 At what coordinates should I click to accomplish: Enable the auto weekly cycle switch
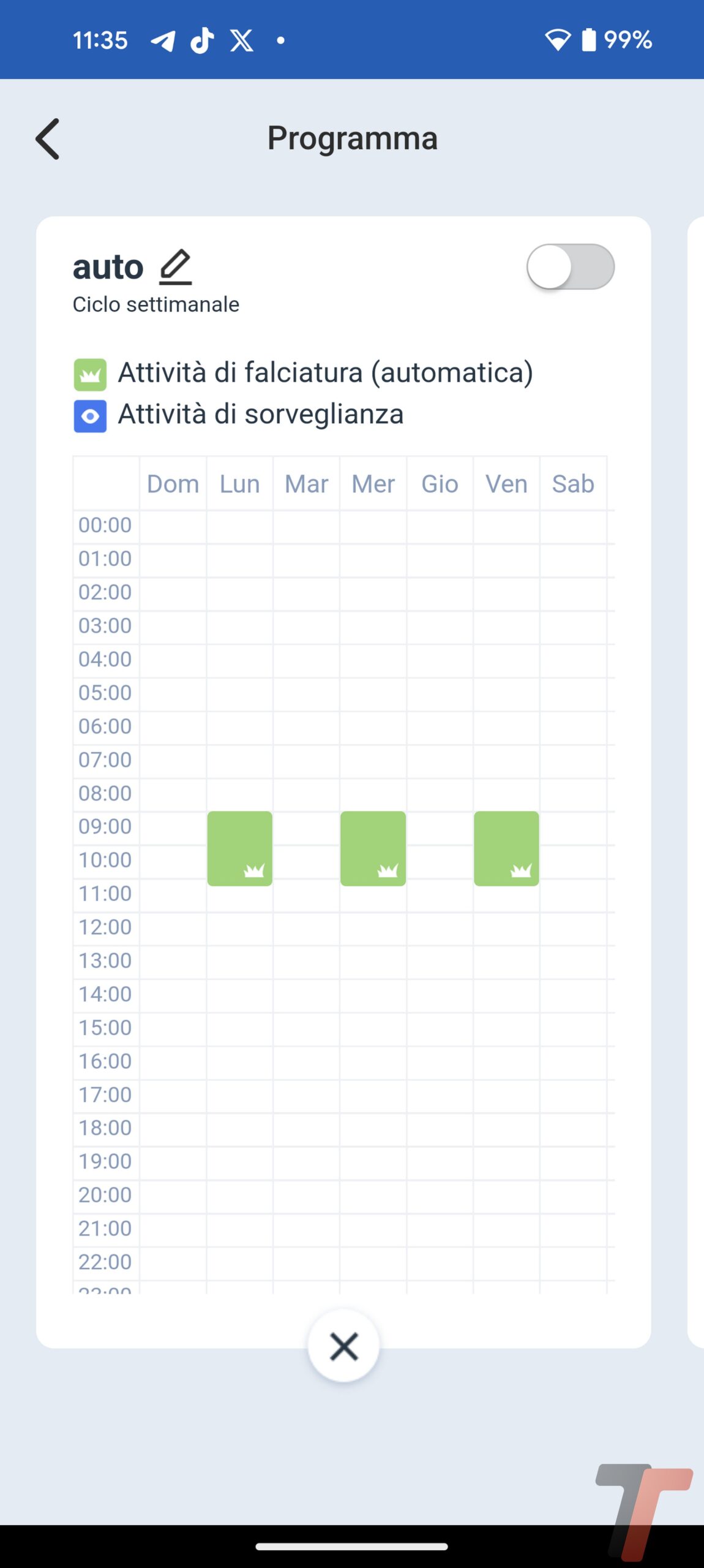570,266
